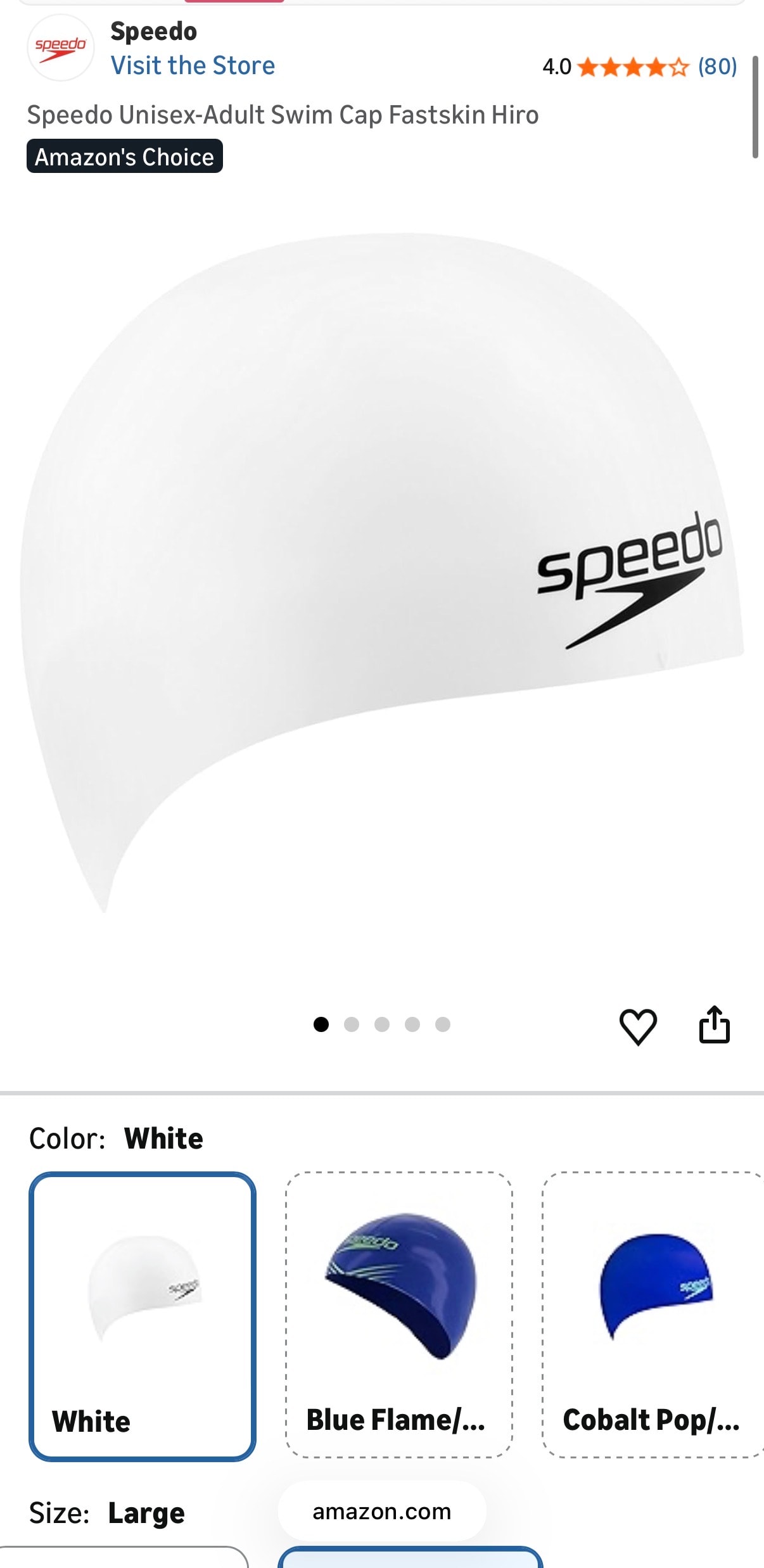The height and width of the screenshot is (1568, 764).
Task: Add swim cap to wish list heart
Action: (x=637, y=1026)
